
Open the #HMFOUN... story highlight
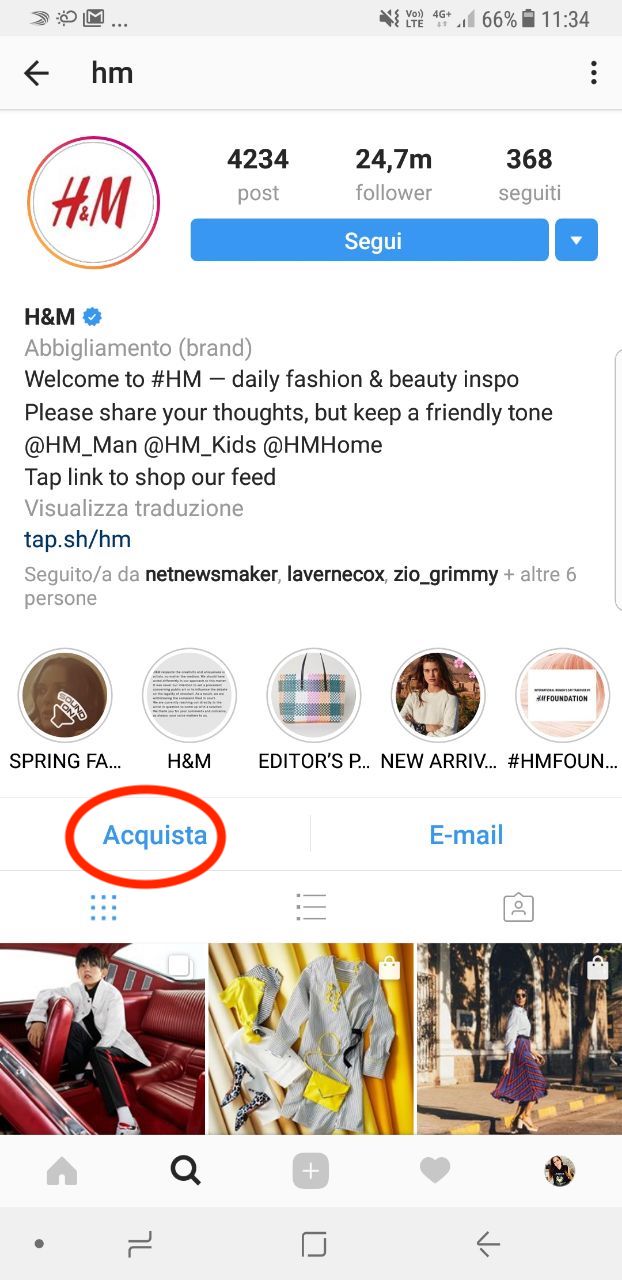(x=562, y=695)
